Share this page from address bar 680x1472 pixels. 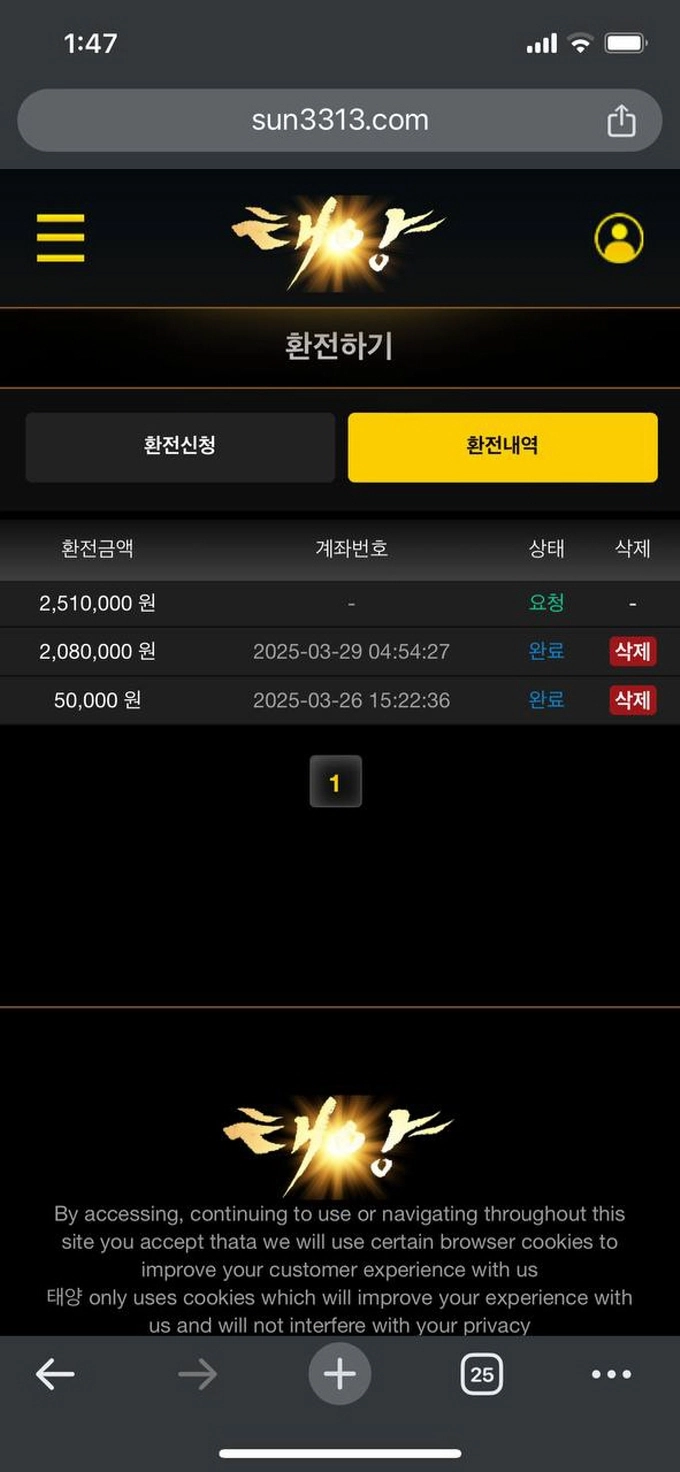(621, 121)
